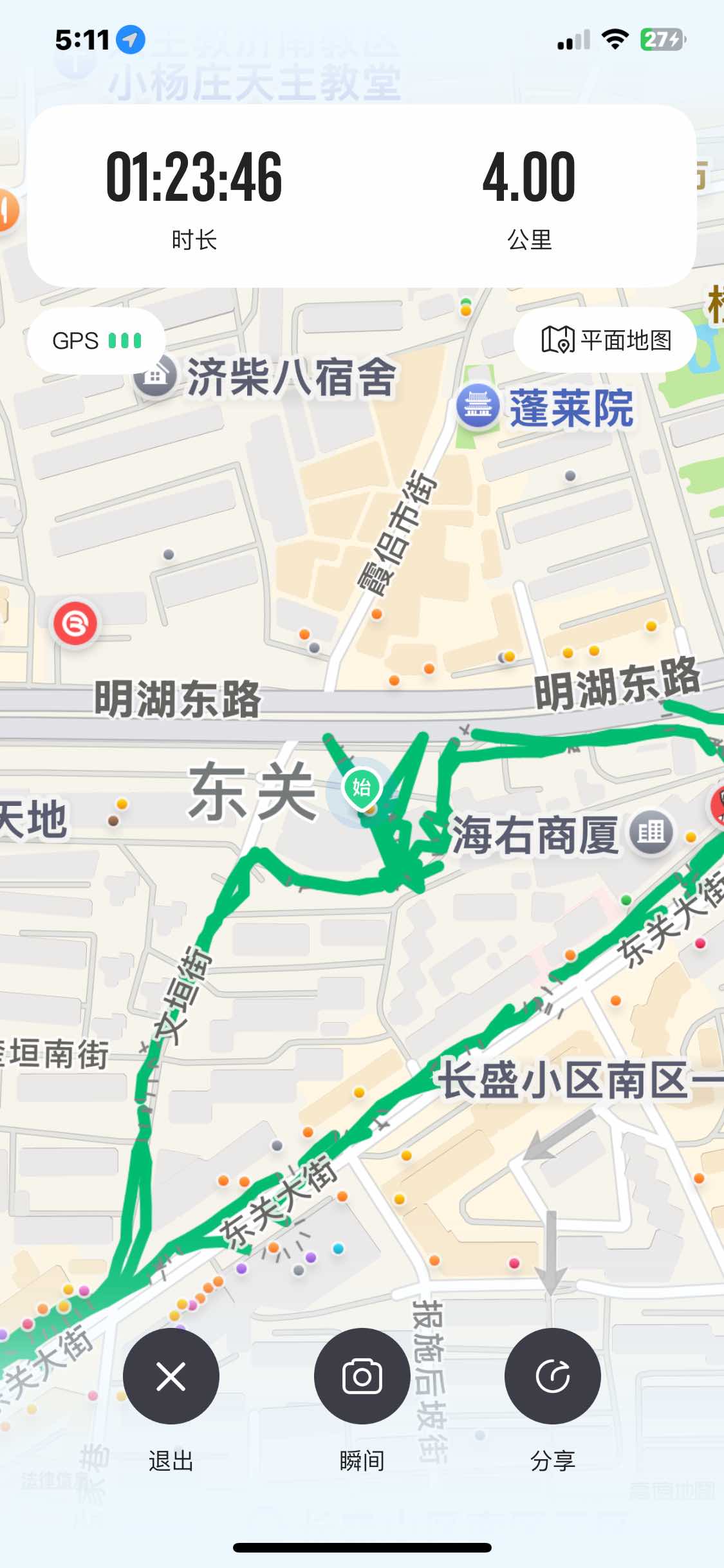Switch map style via 平面地图

pos(605,340)
